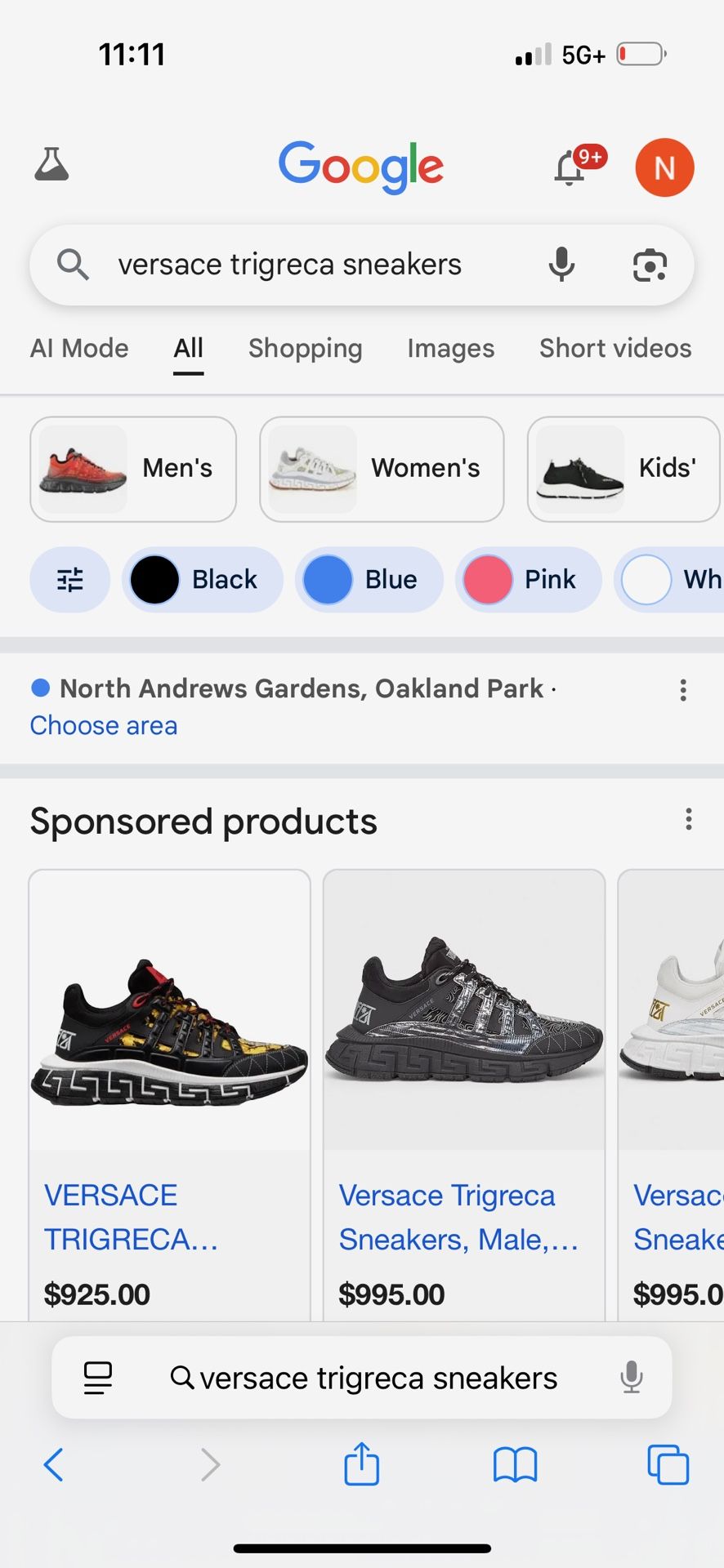Filter results by Pink color
Screen dimensions: 724x1568
(528, 580)
